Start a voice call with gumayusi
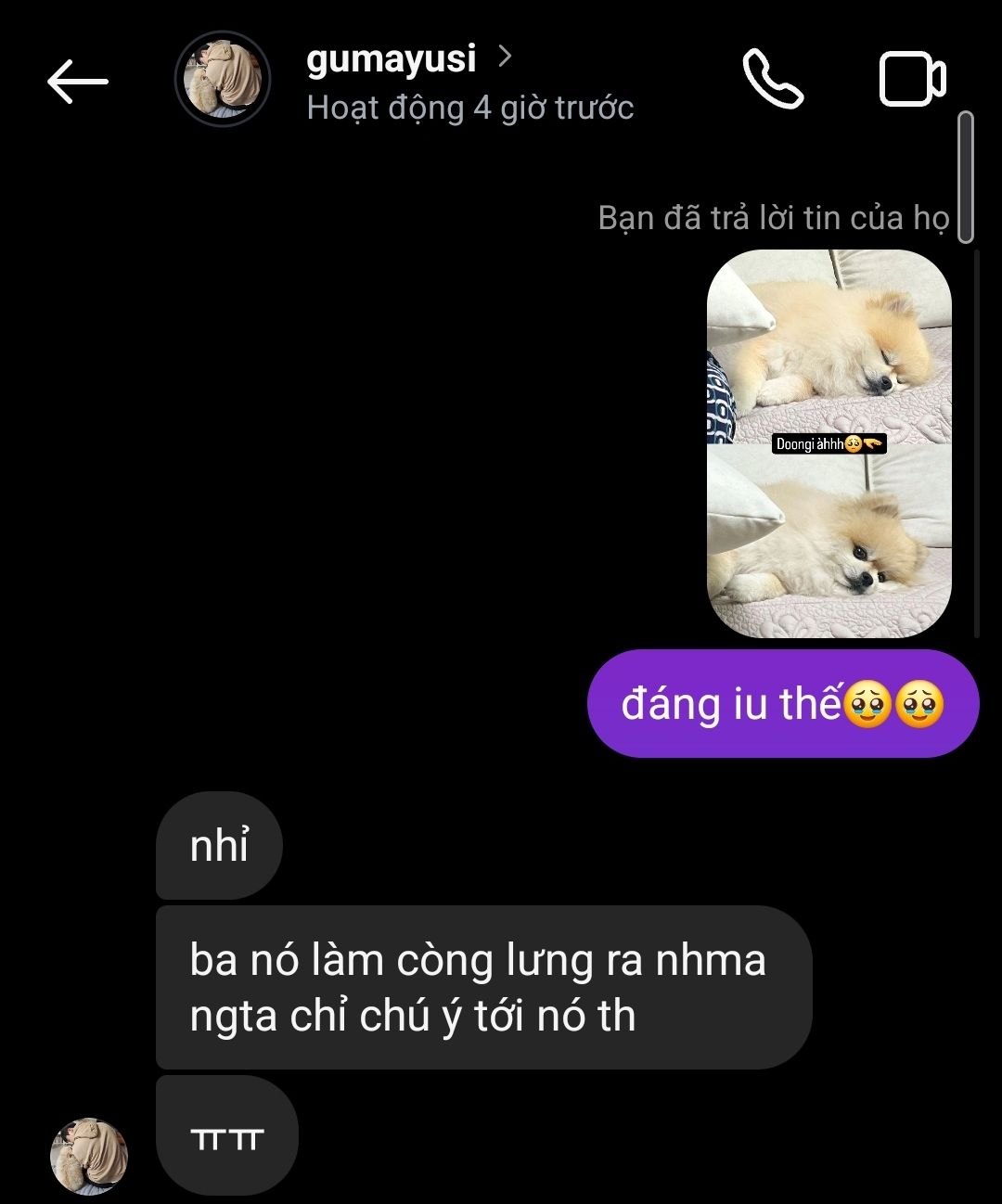 [x=772, y=80]
